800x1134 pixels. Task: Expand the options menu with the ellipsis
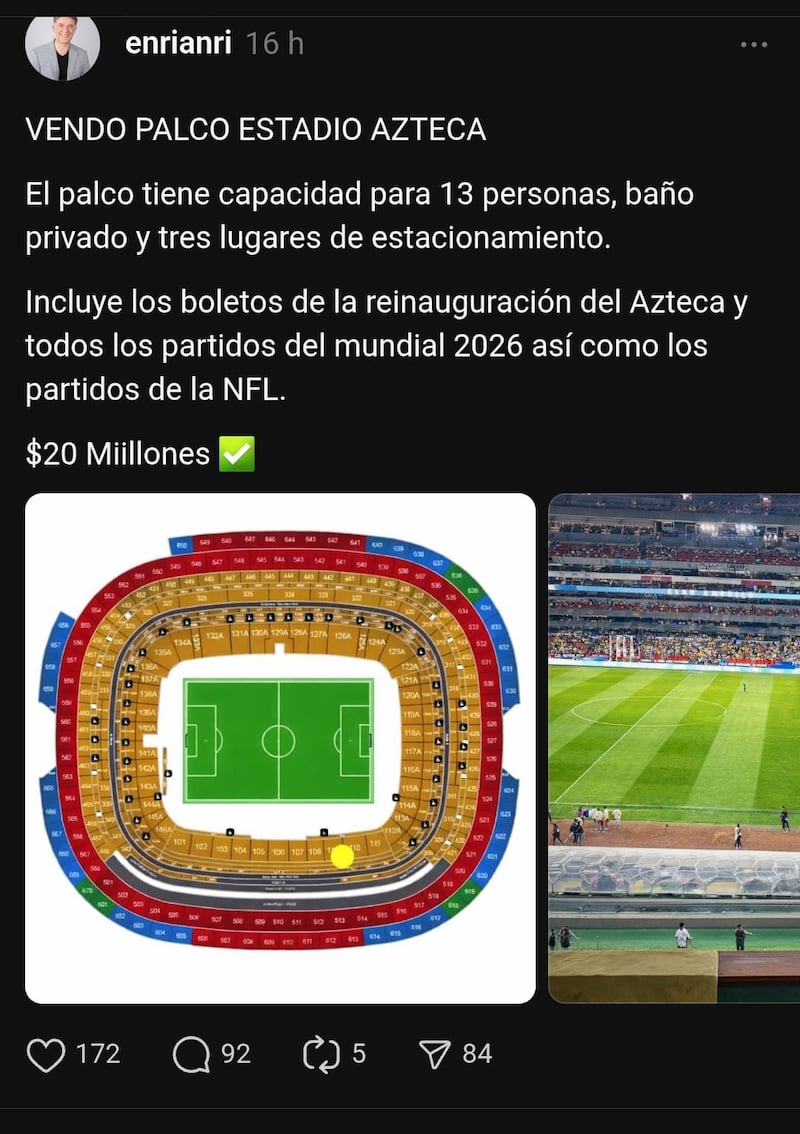[755, 42]
